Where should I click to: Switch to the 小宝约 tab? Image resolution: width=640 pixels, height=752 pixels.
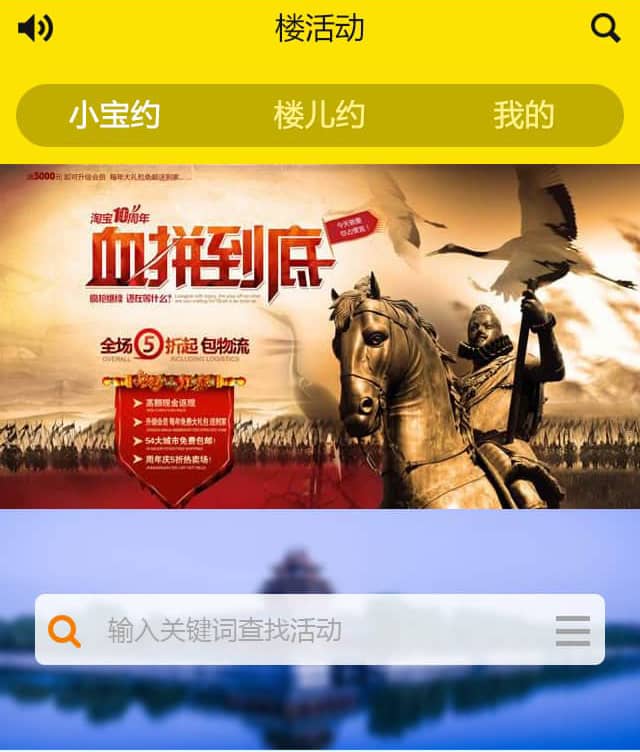(x=114, y=115)
